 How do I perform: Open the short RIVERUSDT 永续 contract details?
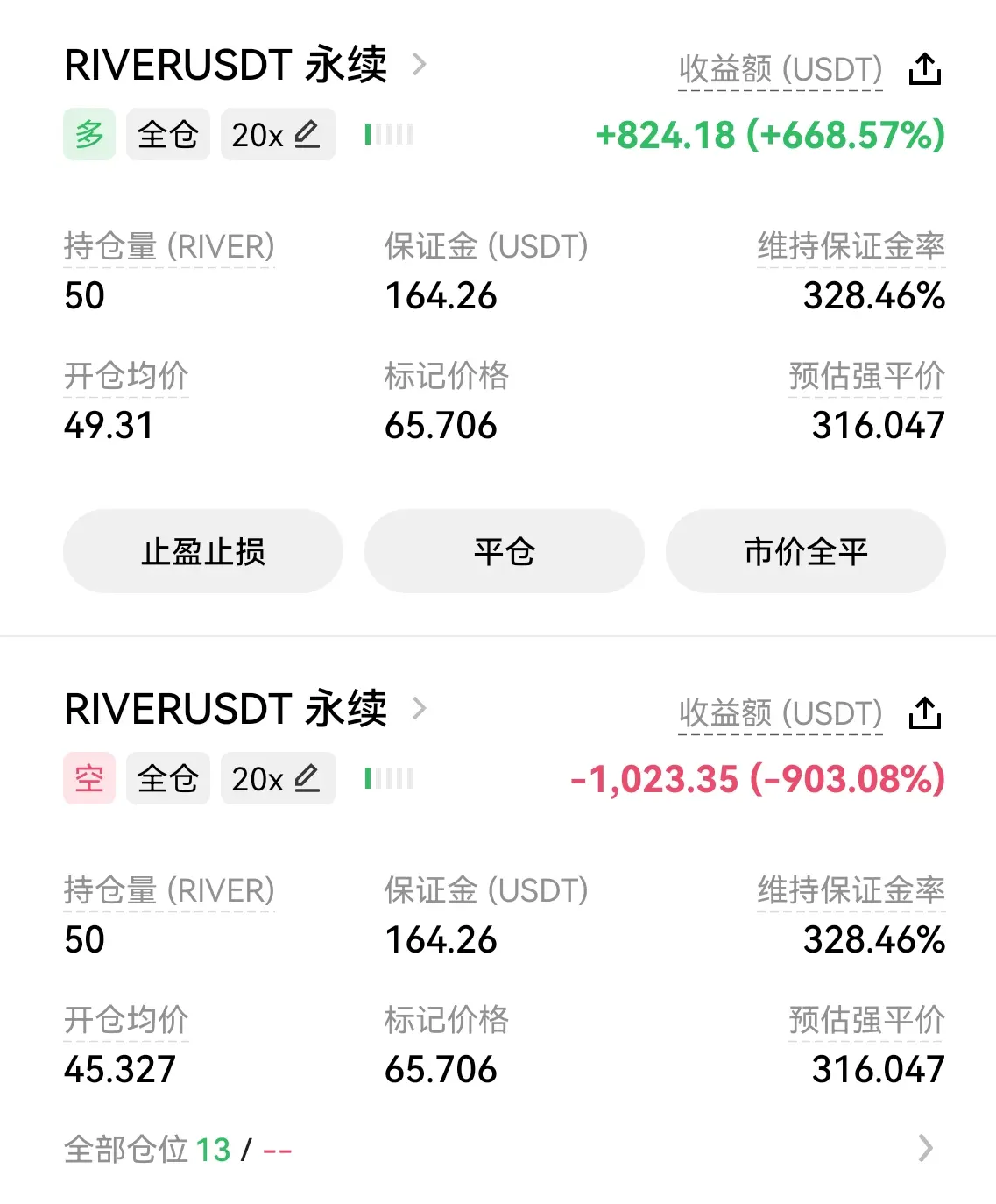pos(245,709)
